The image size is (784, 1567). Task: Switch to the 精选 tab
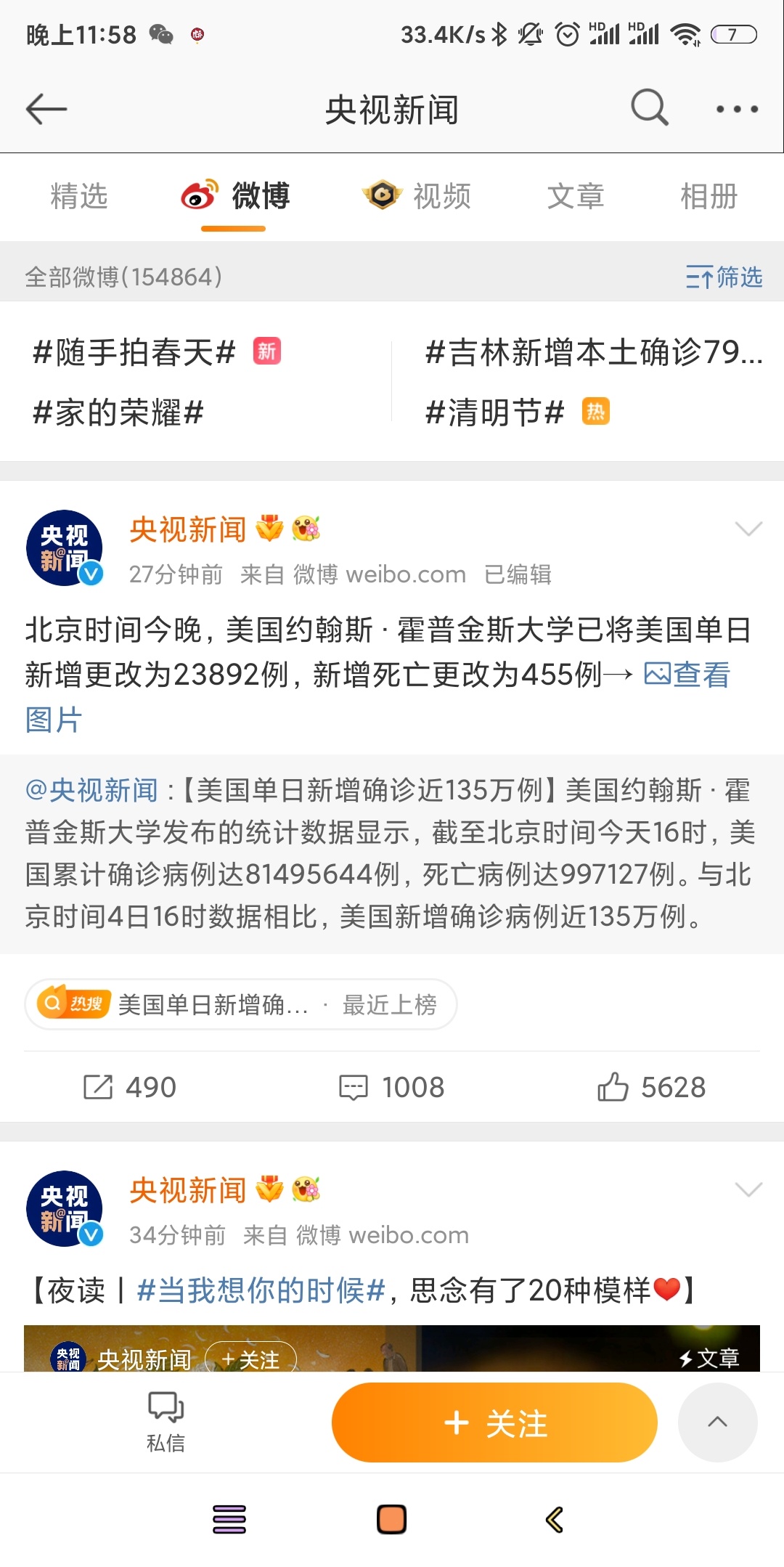(x=79, y=196)
